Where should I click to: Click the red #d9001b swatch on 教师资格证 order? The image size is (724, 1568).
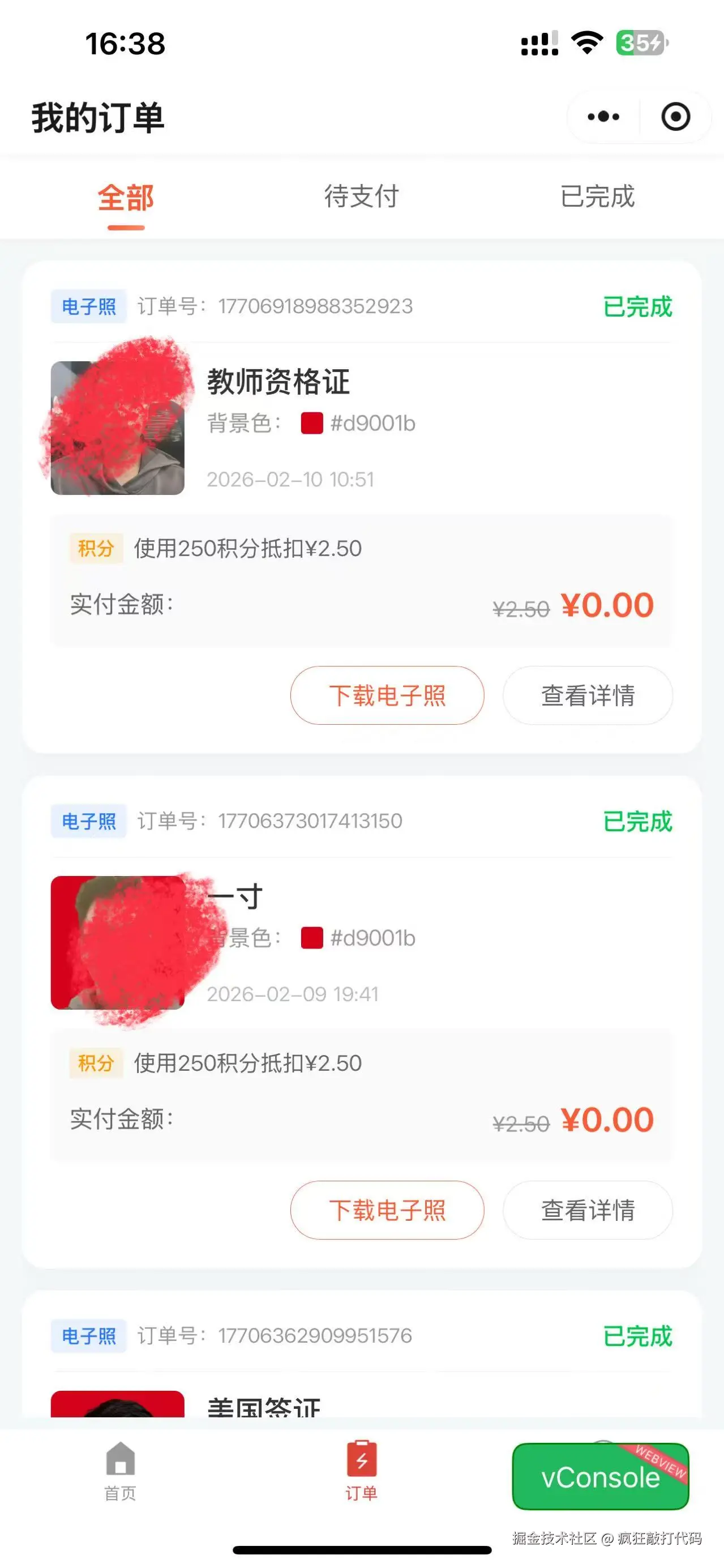coord(310,424)
